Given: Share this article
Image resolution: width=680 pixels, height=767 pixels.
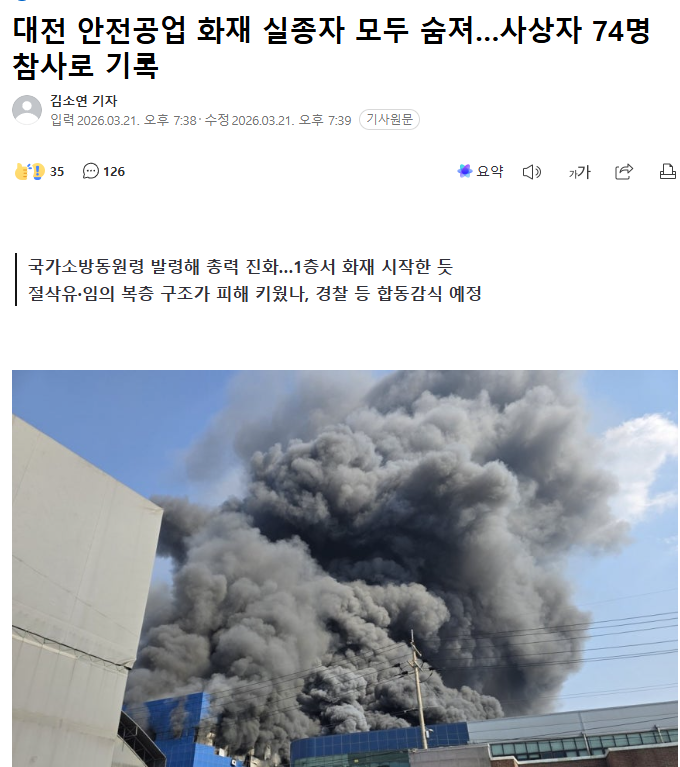Looking at the screenshot, I should tap(624, 171).
